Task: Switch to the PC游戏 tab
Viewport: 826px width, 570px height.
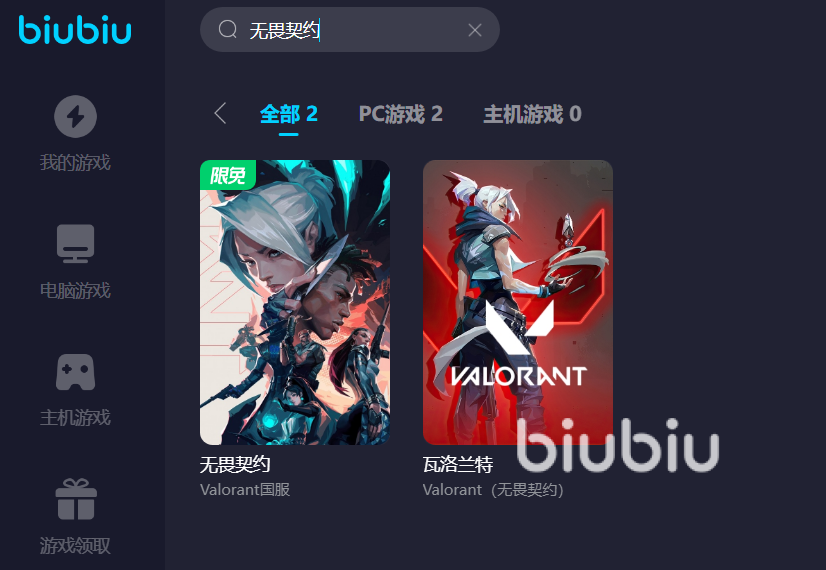Action: click(x=400, y=114)
